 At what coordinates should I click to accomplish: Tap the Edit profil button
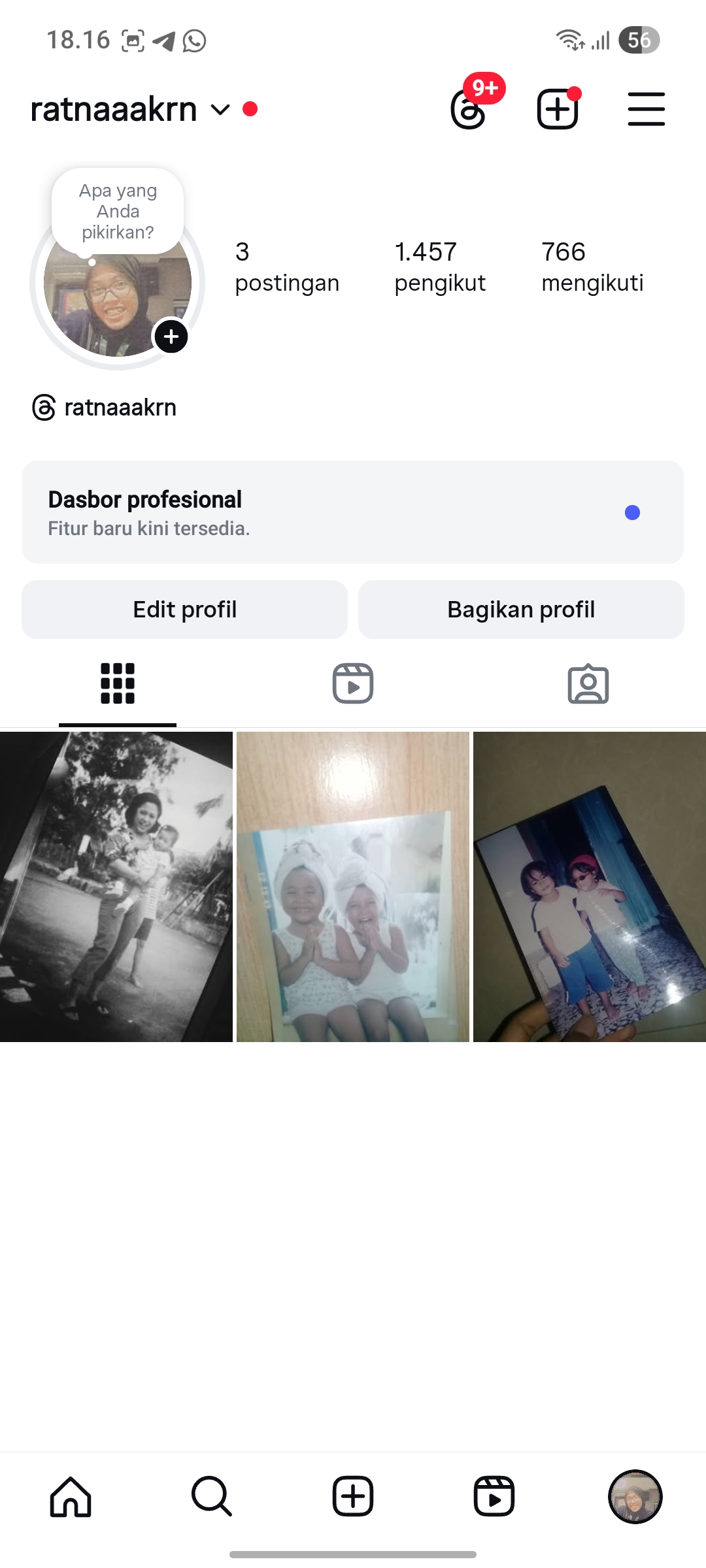184,610
